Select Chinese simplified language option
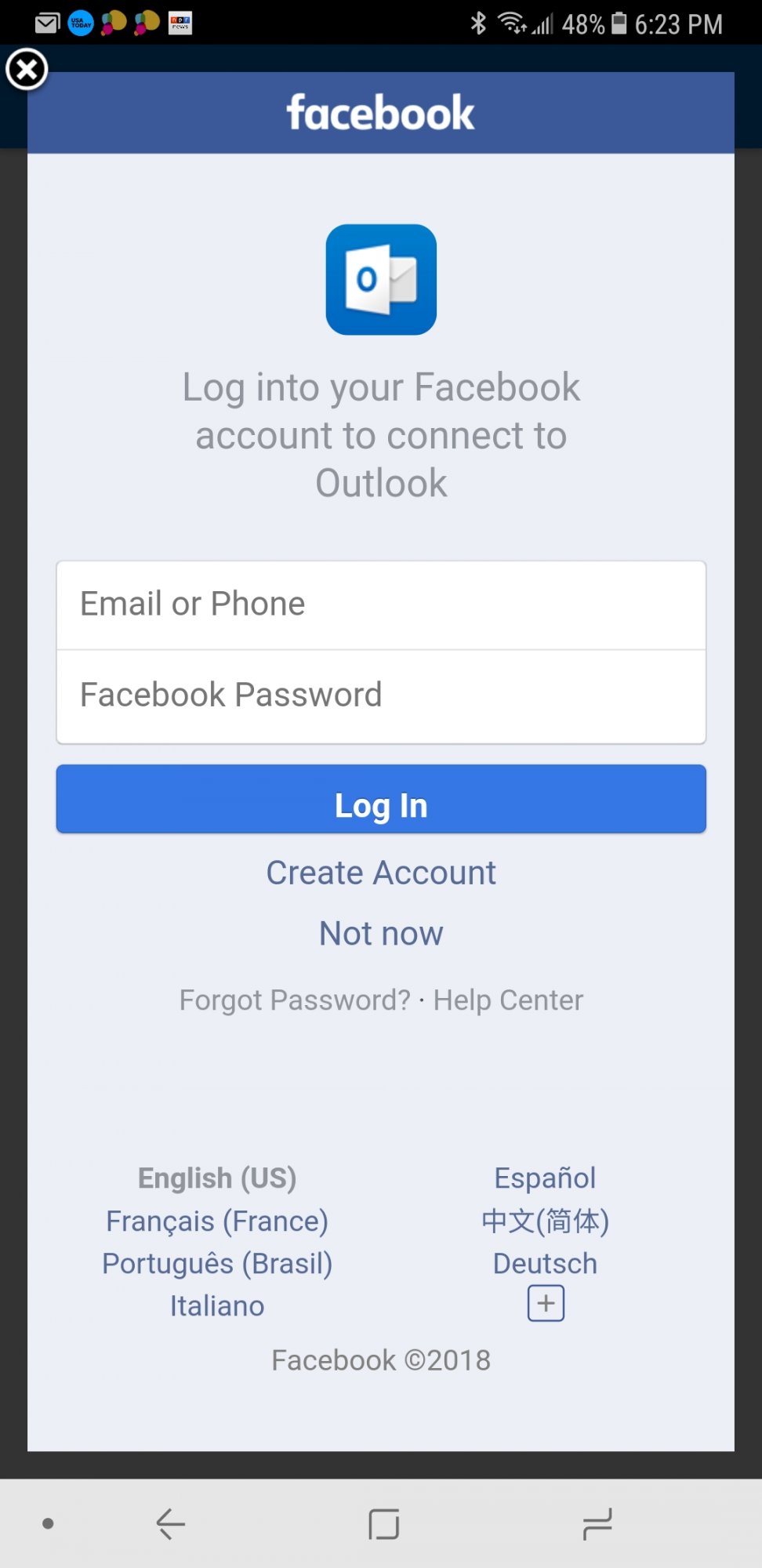This screenshot has height=1568, width=762. point(545,1221)
